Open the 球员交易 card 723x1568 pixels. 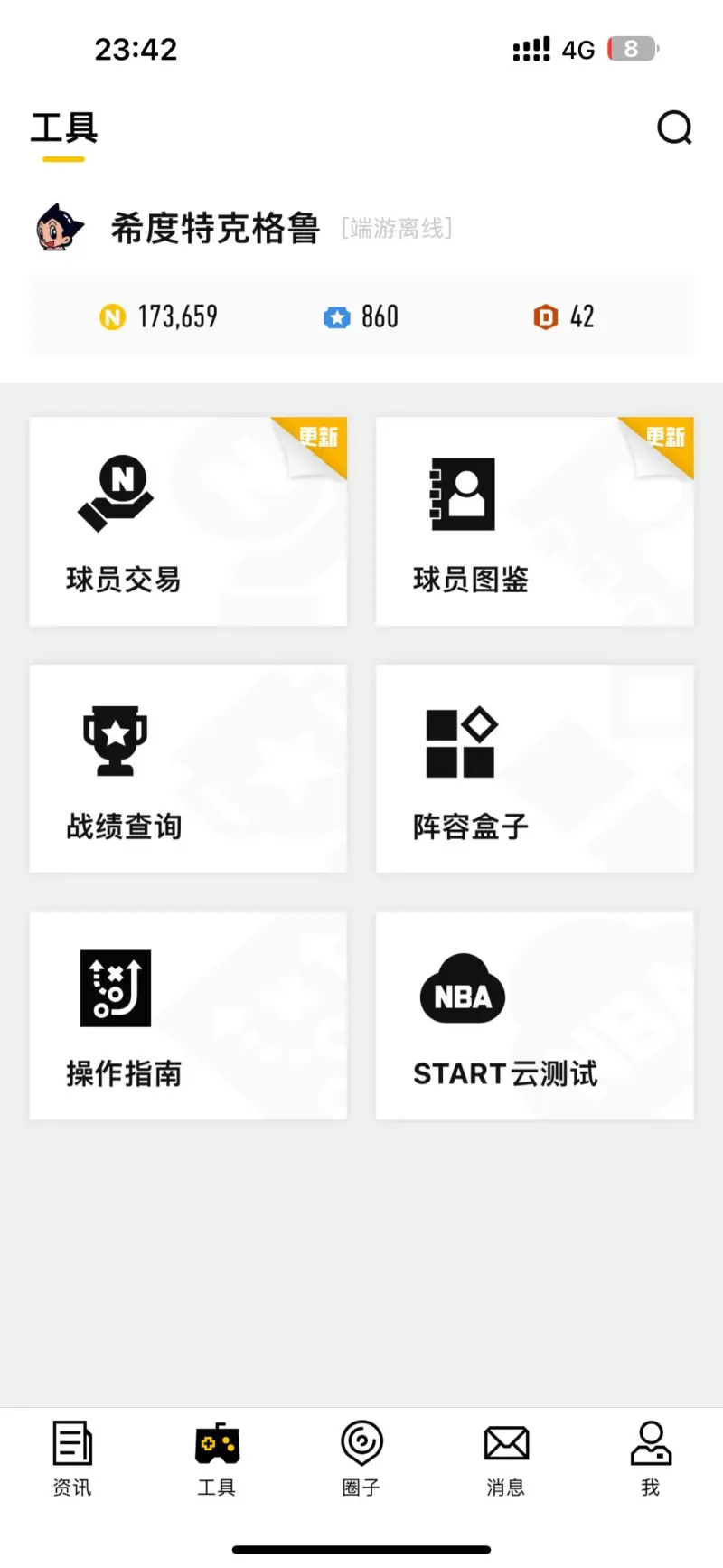click(x=188, y=522)
